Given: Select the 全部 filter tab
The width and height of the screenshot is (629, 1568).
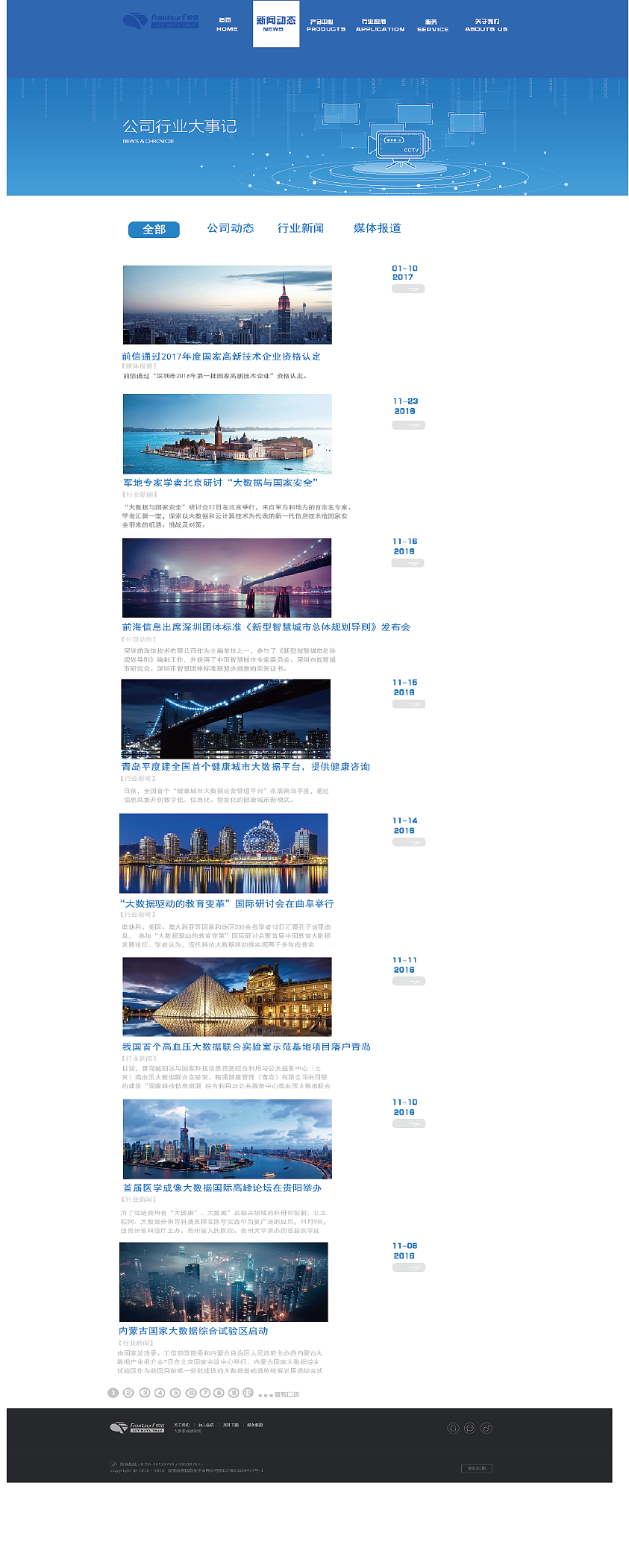Looking at the screenshot, I should point(154,230).
